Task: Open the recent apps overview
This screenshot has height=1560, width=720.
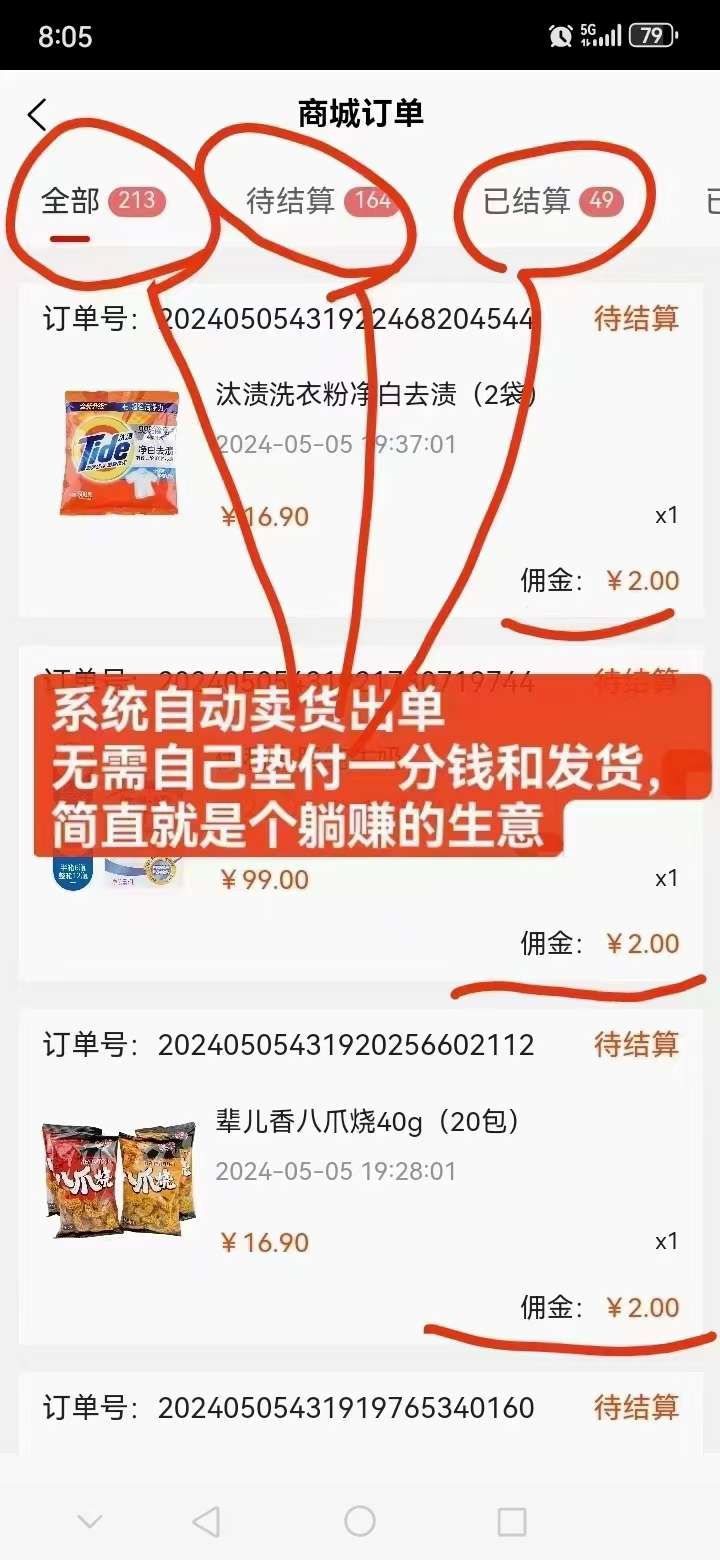Action: (511, 1521)
